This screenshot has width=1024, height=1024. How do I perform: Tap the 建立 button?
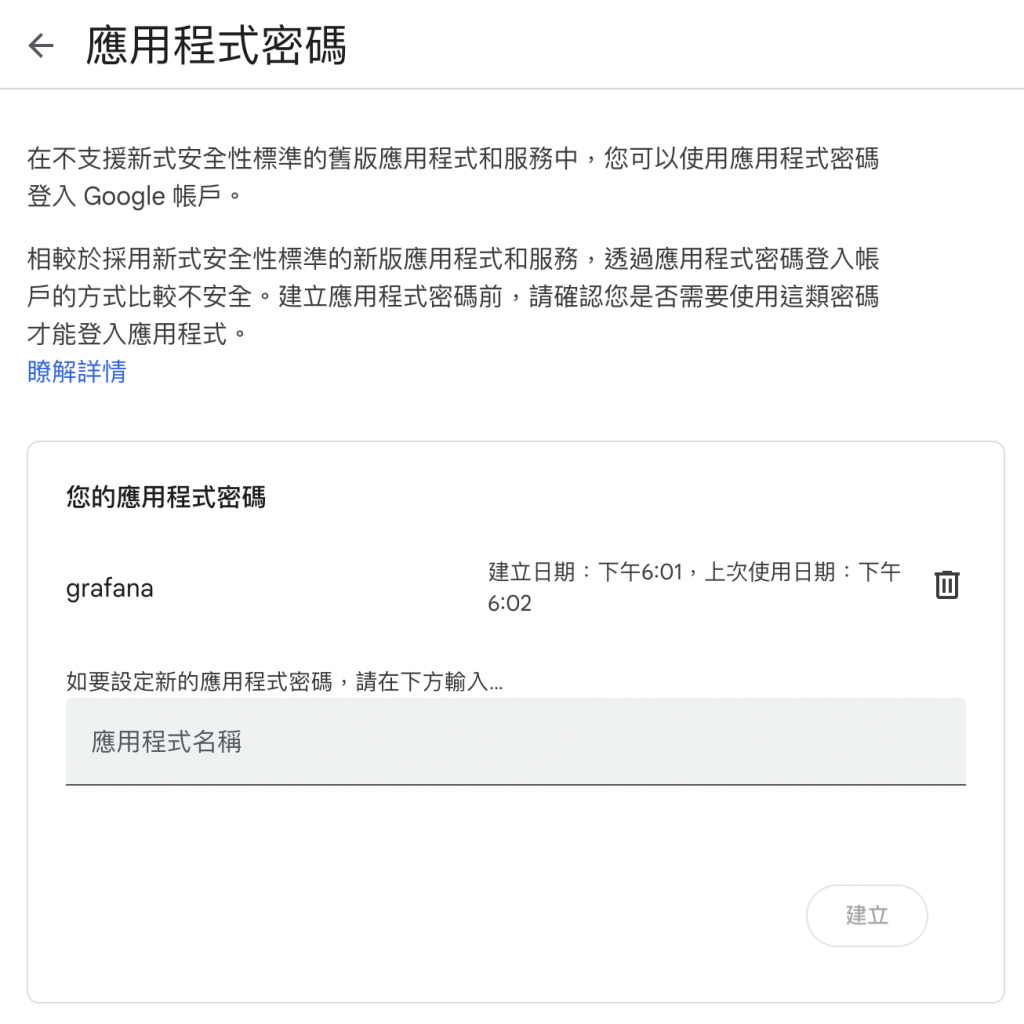(866, 915)
